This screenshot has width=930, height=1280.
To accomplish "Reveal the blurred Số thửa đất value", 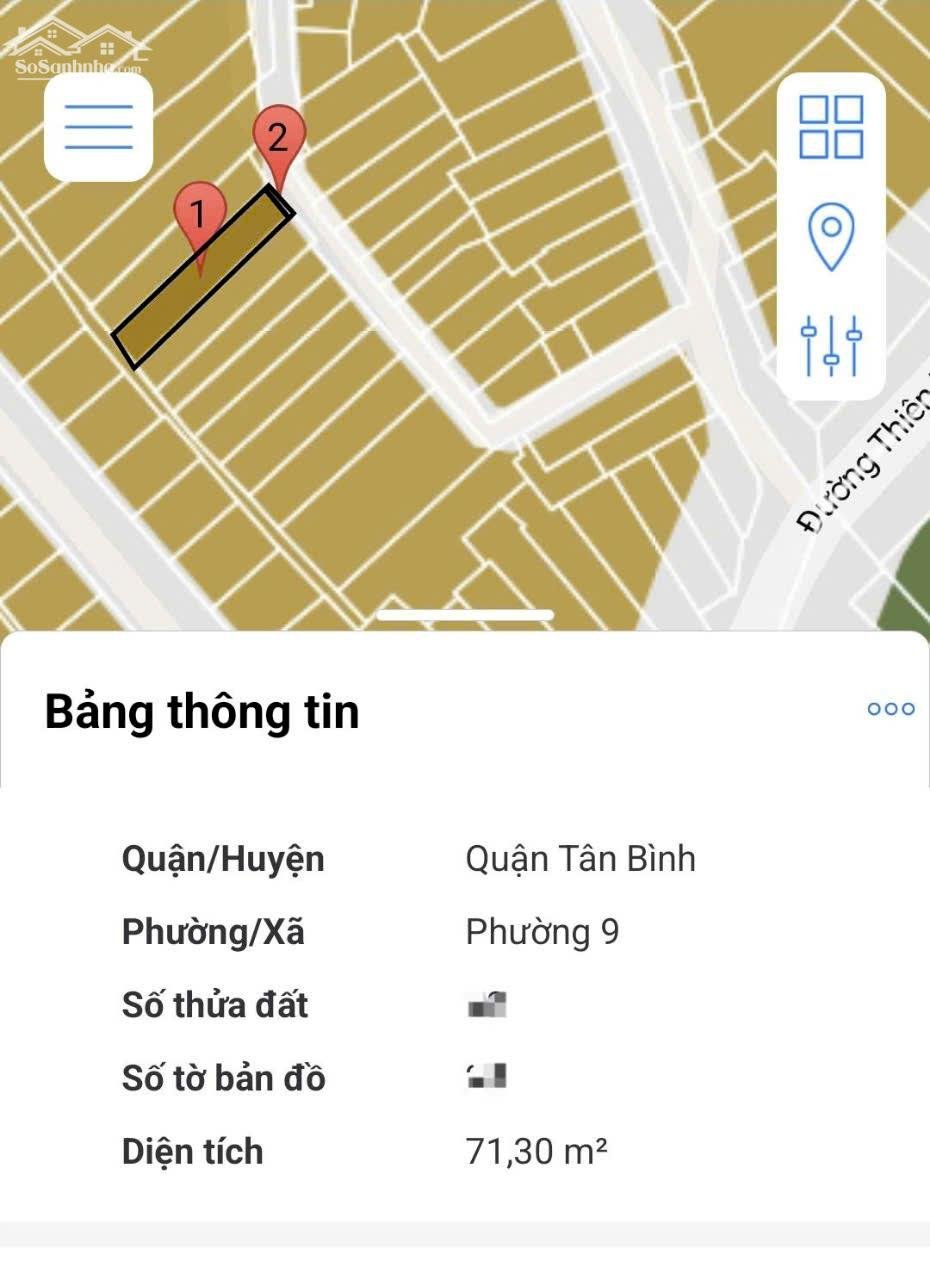I will click(x=487, y=1005).
